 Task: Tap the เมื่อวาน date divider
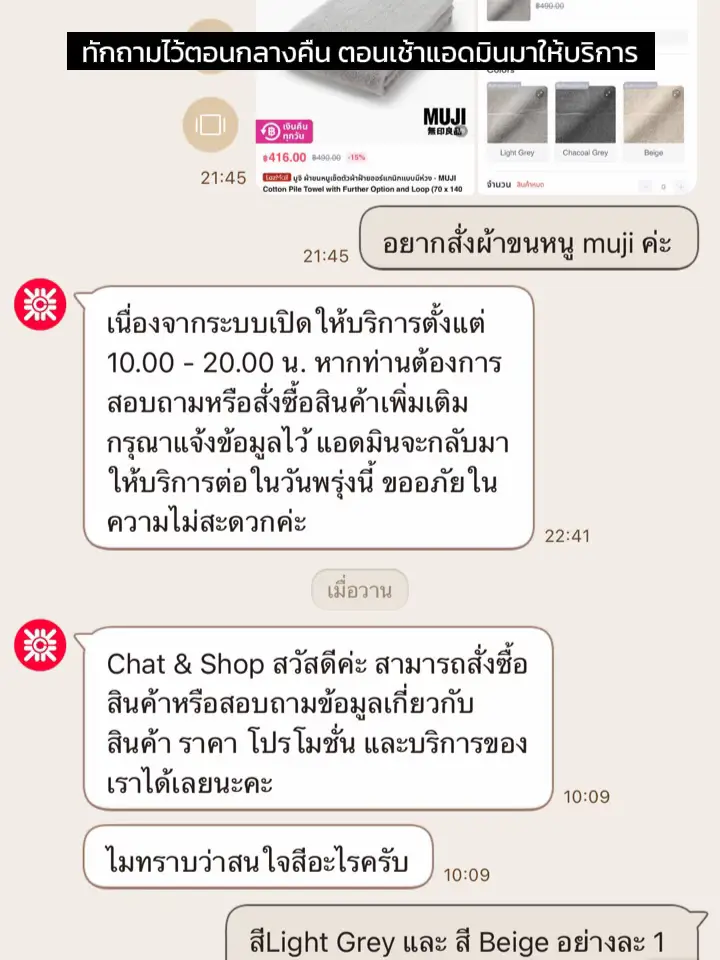360,590
